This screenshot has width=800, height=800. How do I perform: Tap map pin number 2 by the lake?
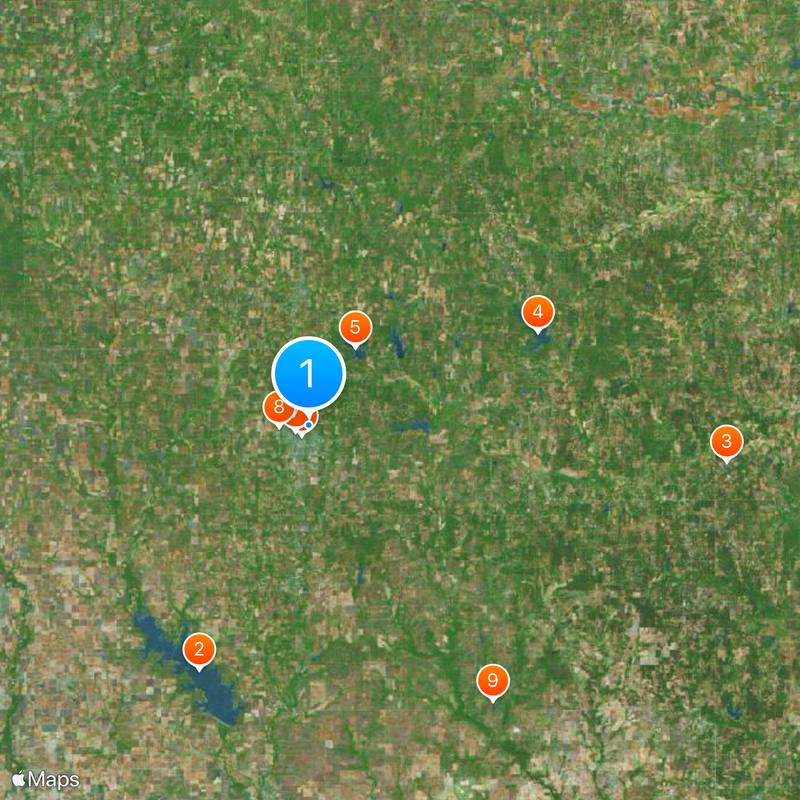200,650
